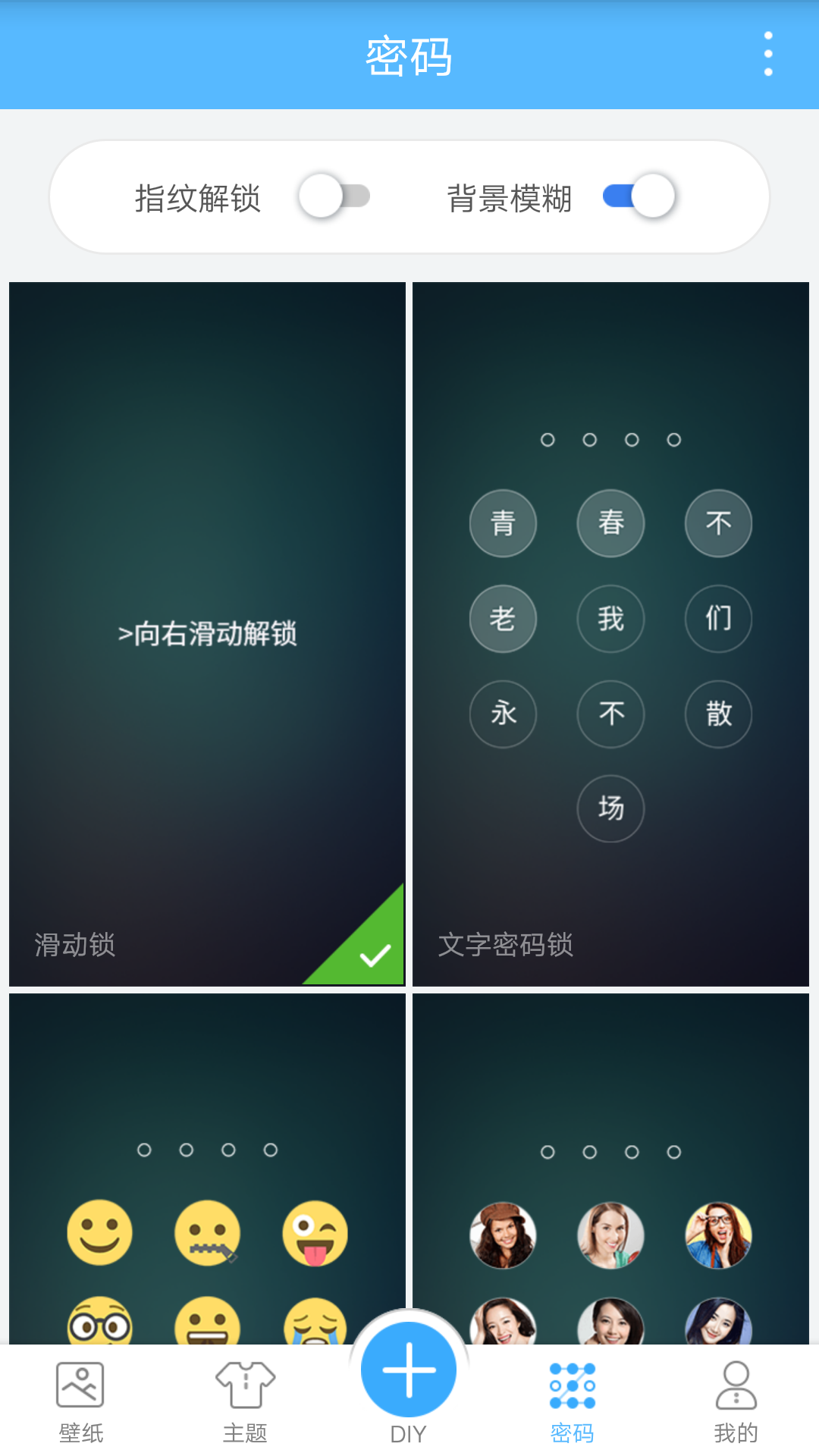Select the 滑动锁 slide lock style
Screen dimensions: 819x1456
point(207,634)
